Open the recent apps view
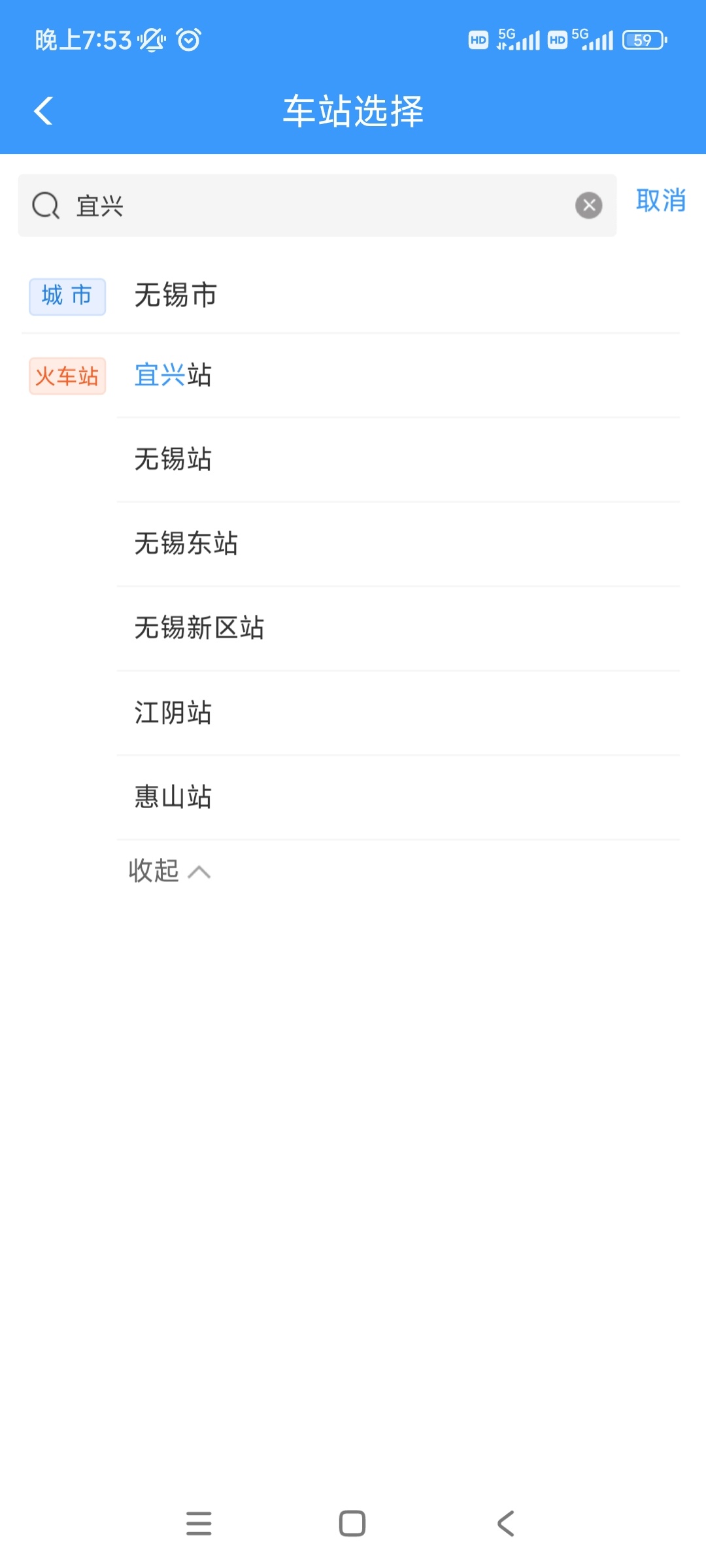 (199, 1524)
